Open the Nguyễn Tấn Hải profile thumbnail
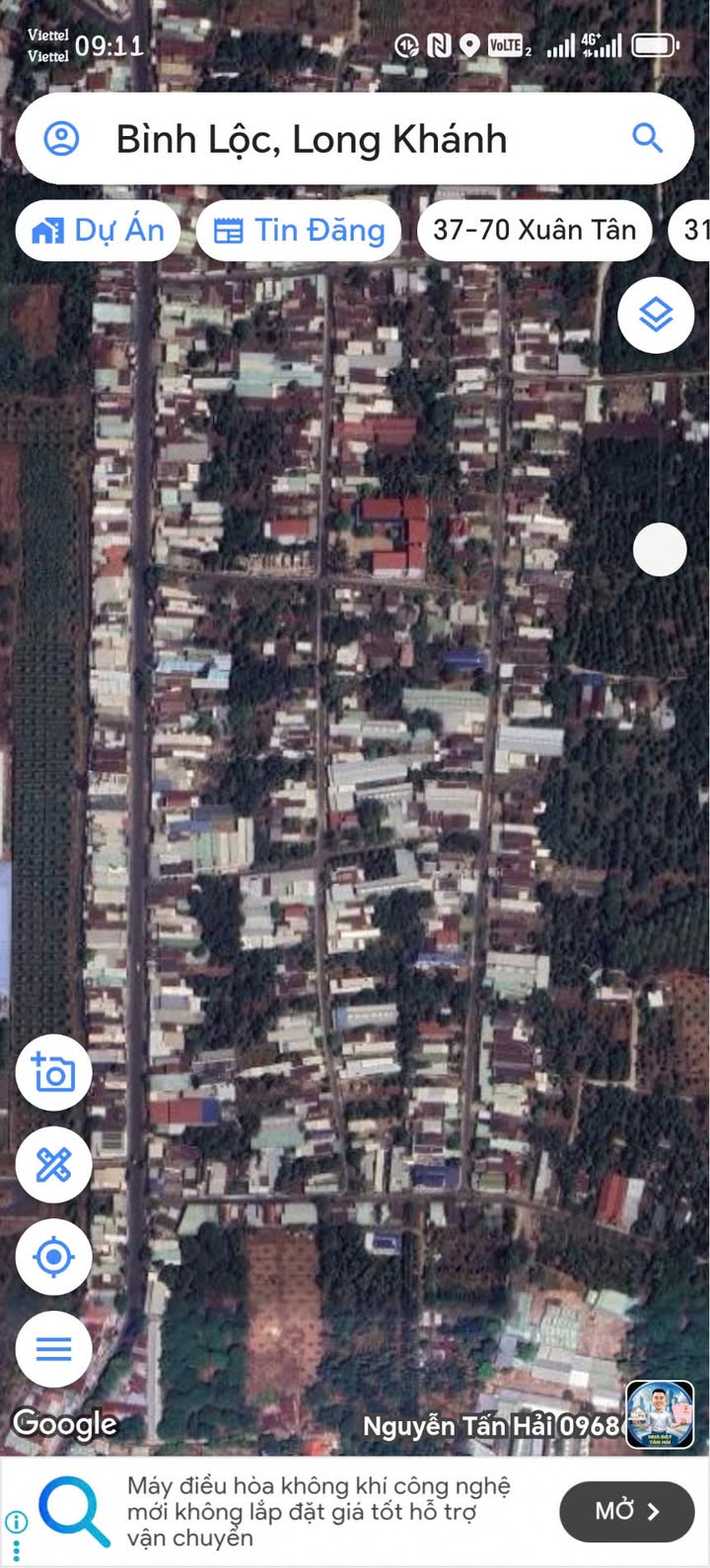710x1568 pixels. 660,1415
